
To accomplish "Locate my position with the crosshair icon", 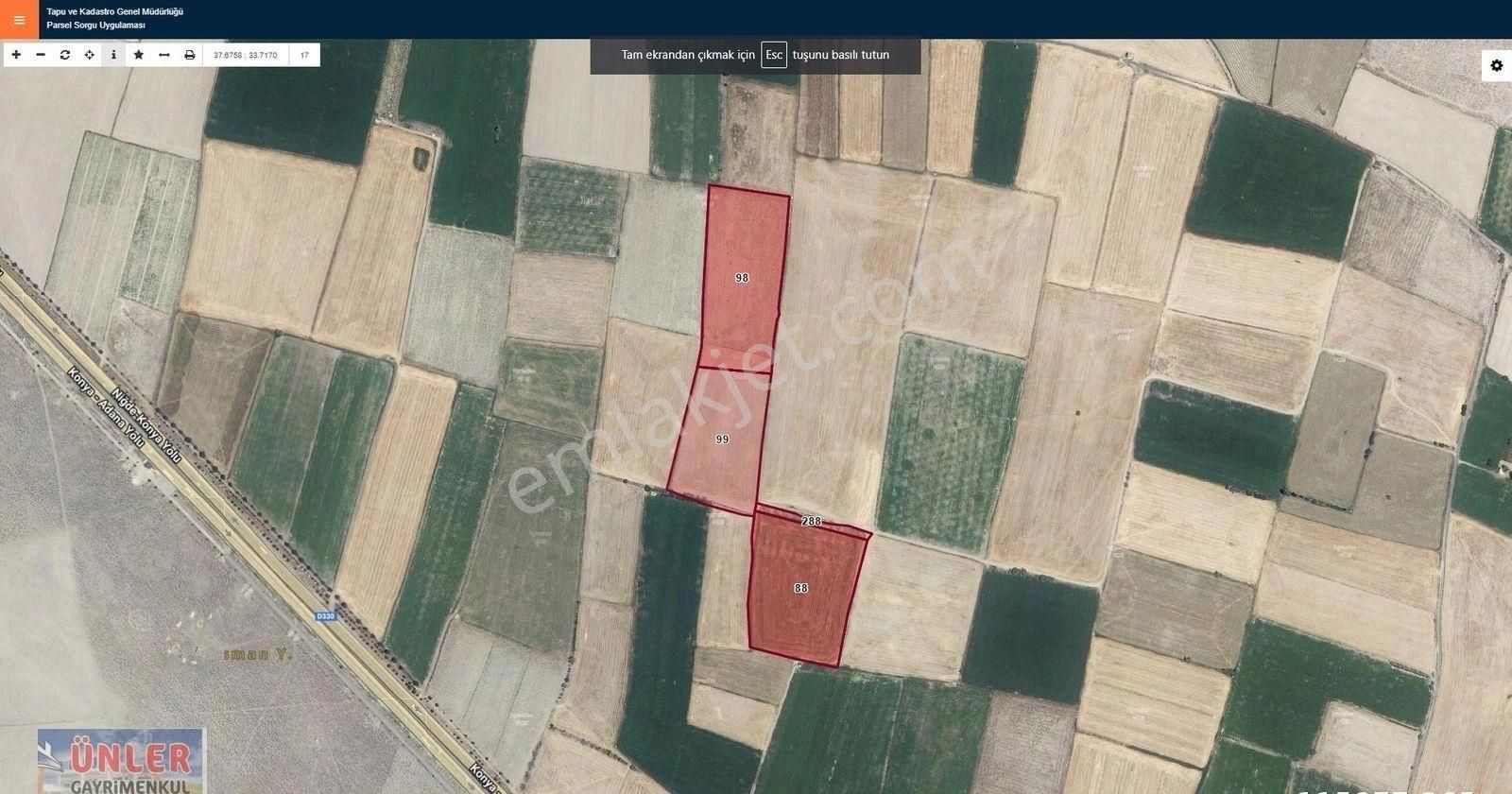I will point(90,55).
